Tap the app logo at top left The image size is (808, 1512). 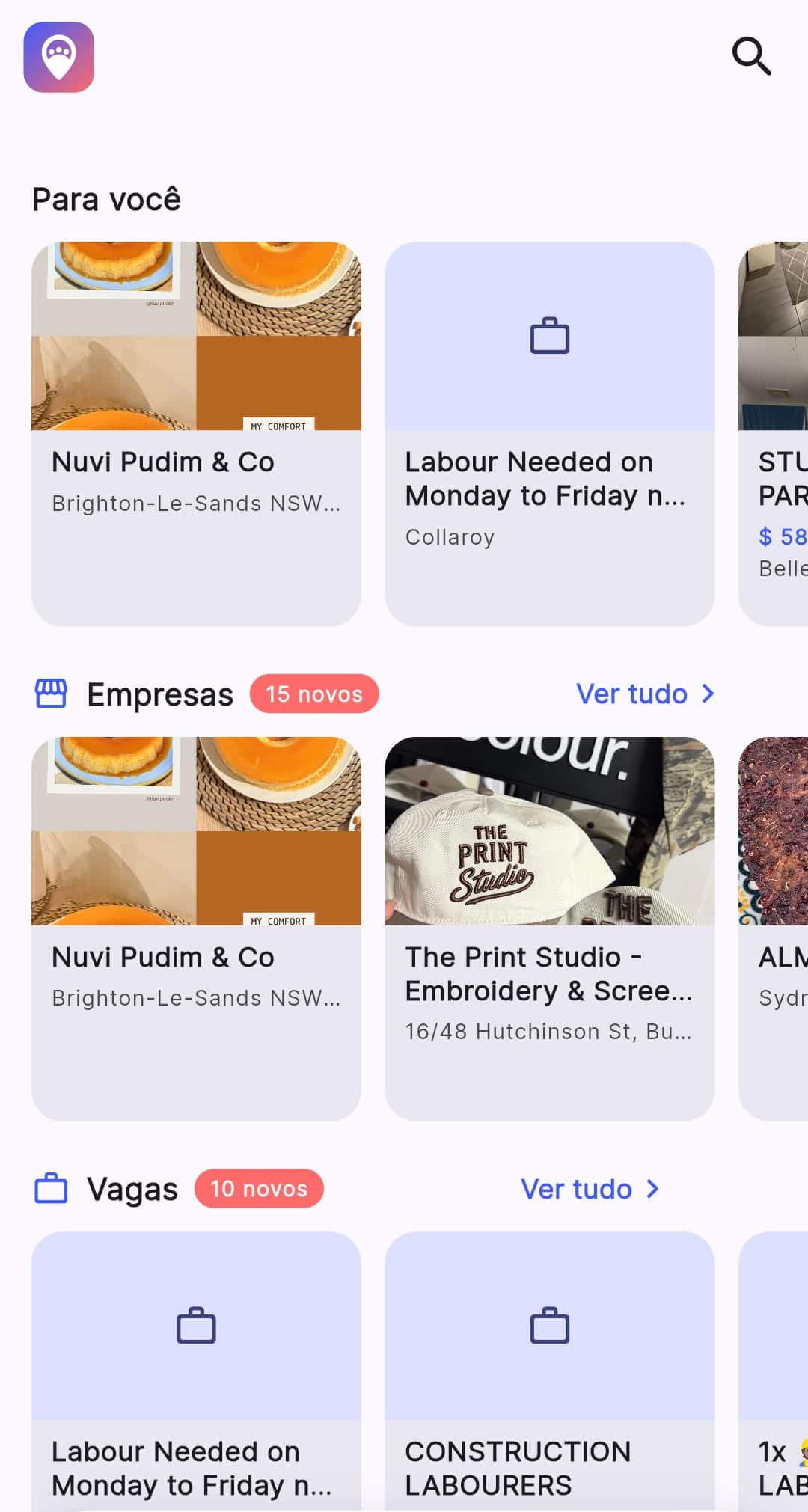tap(59, 57)
